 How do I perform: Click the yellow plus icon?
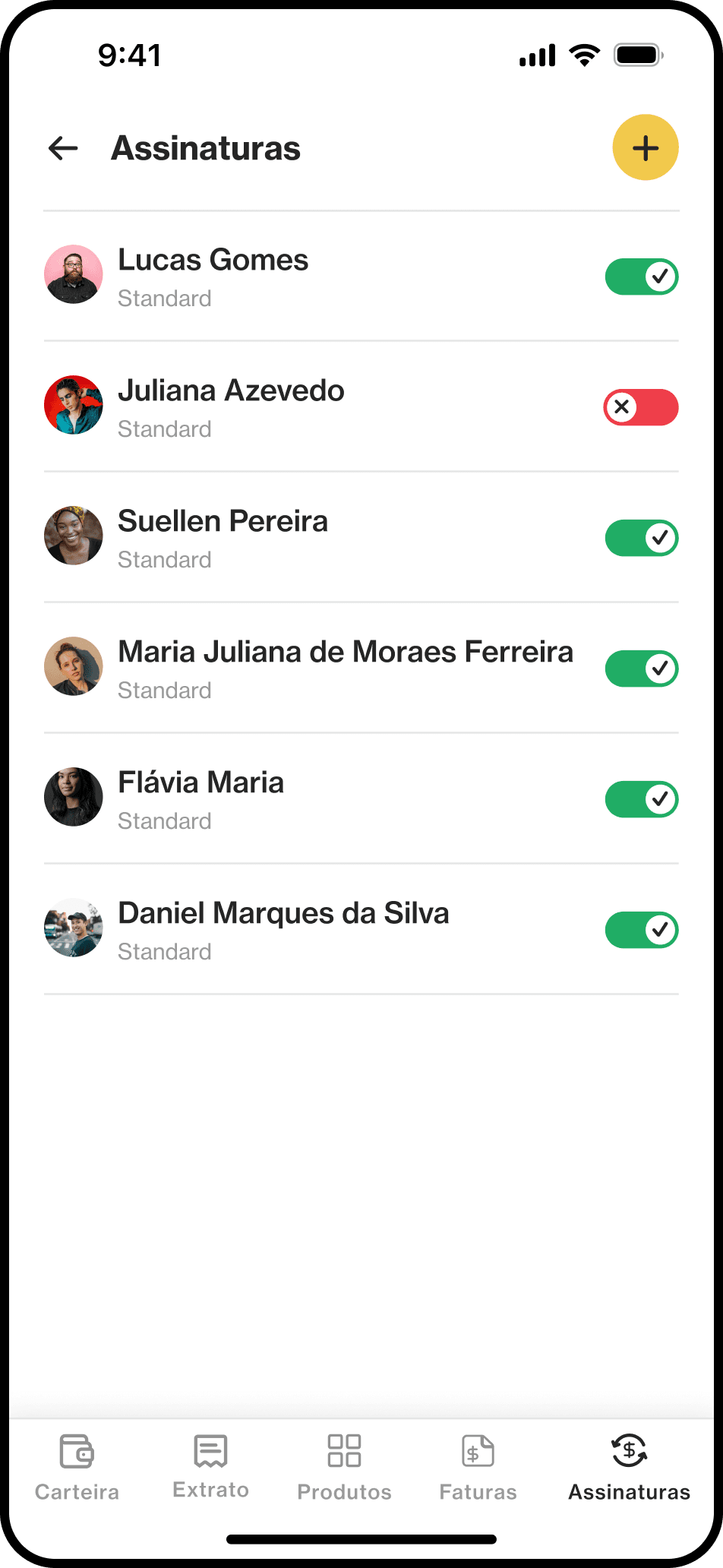645,147
